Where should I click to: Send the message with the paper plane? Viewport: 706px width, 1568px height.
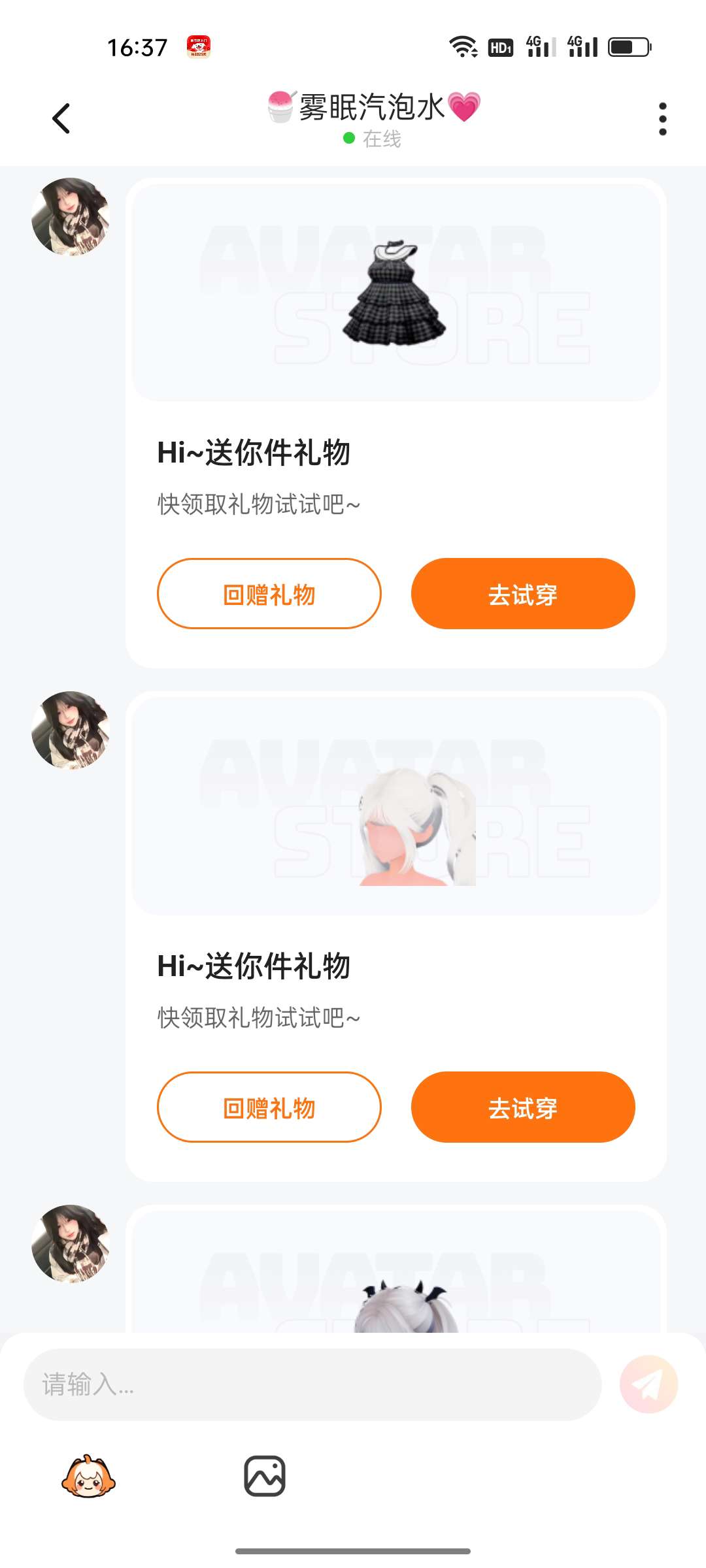(x=648, y=1384)
